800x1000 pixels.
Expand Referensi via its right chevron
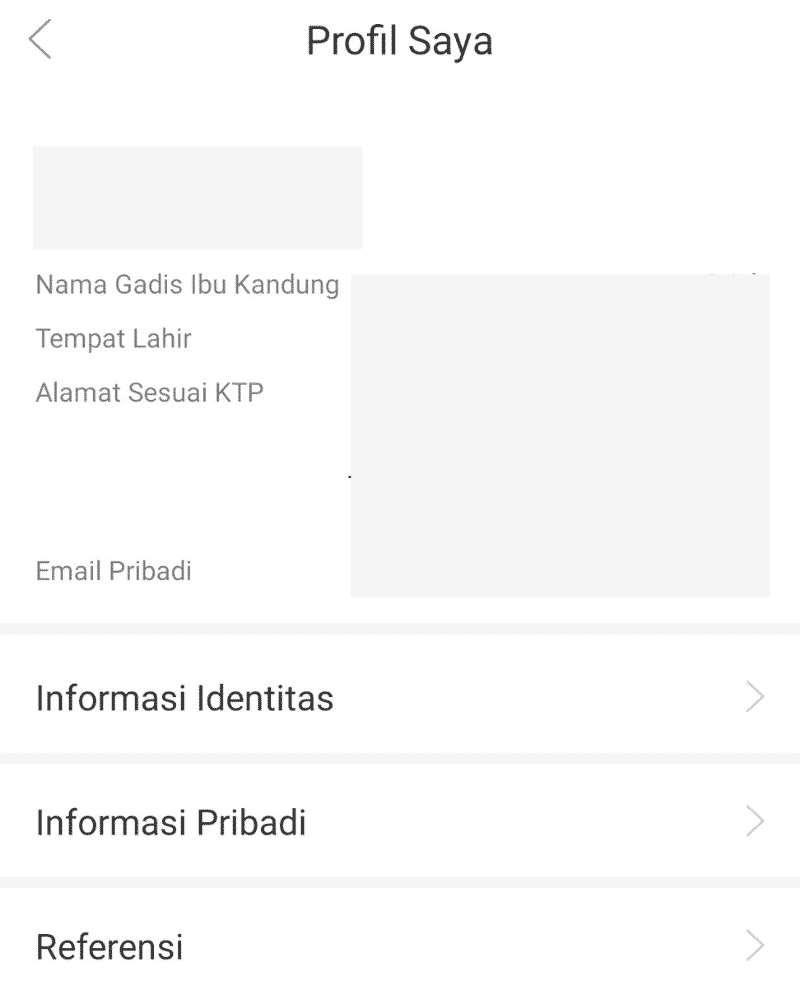[x=754, y=945]
